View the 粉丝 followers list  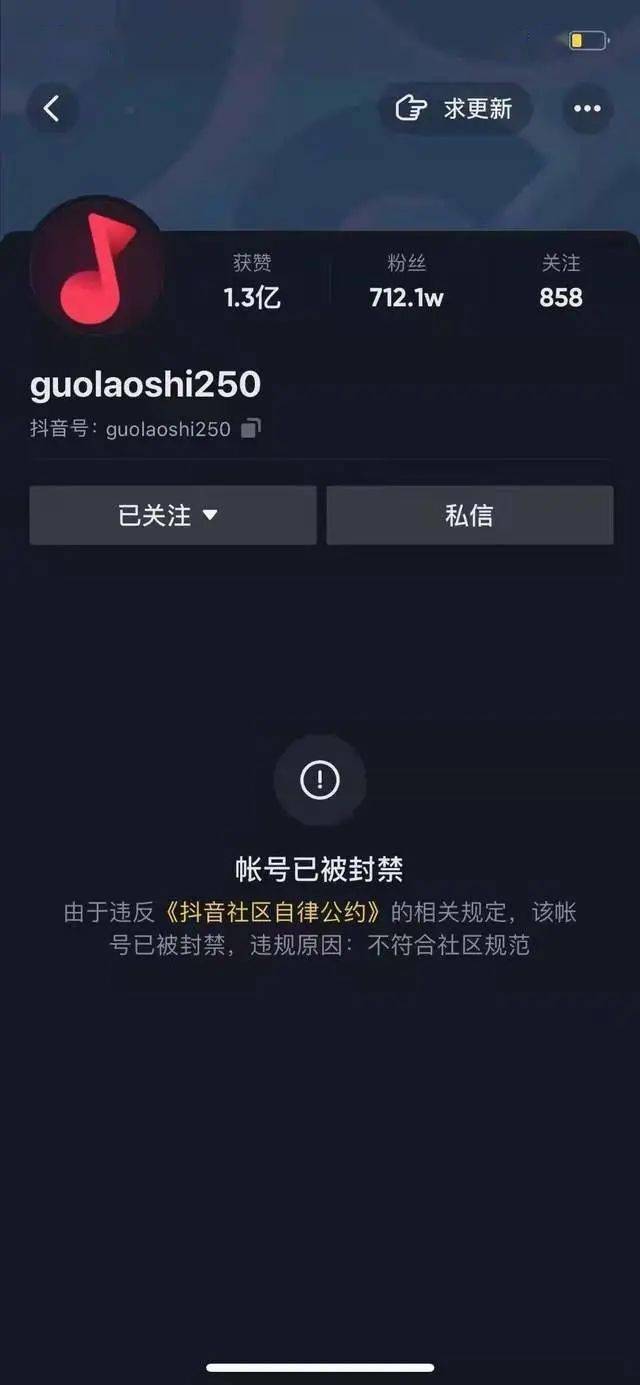click(406, 281)
